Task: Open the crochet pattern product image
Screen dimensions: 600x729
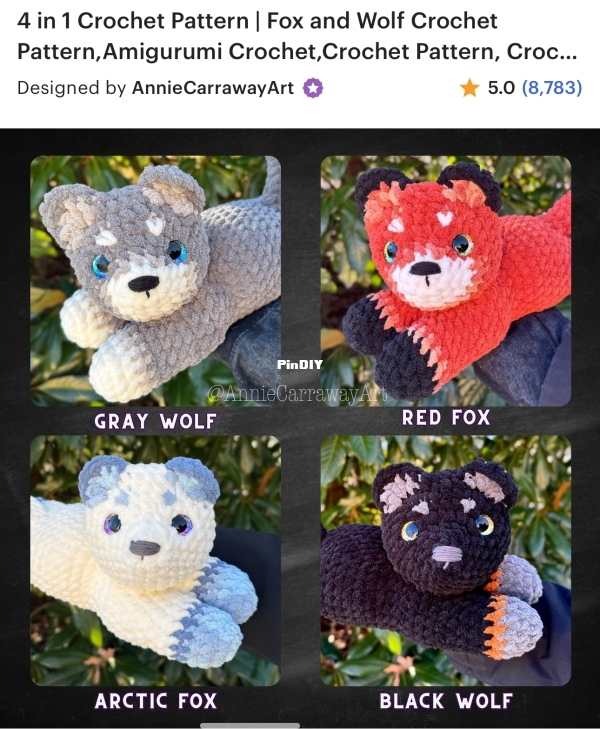Action: click(x=300, y=428)
